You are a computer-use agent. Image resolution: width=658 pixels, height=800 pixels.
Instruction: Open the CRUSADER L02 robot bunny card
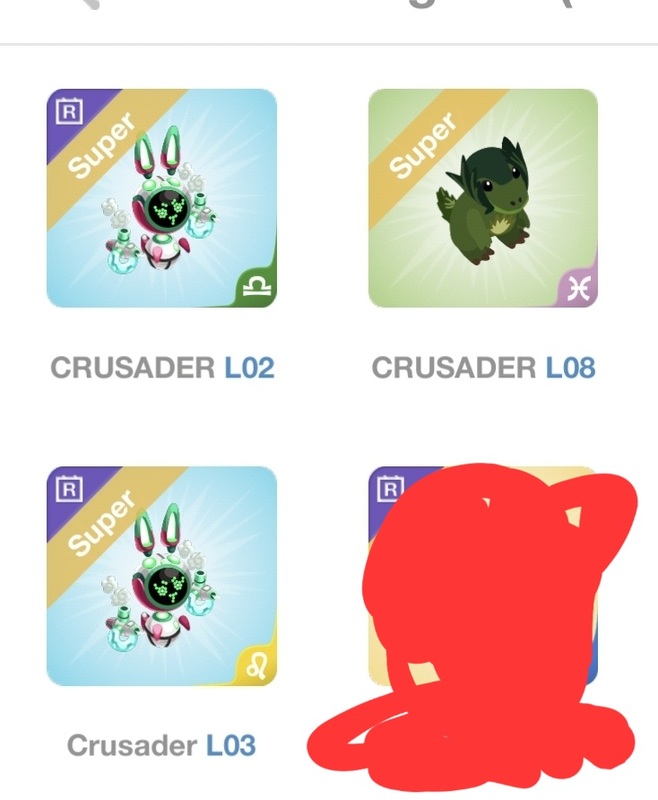point(161,198)
